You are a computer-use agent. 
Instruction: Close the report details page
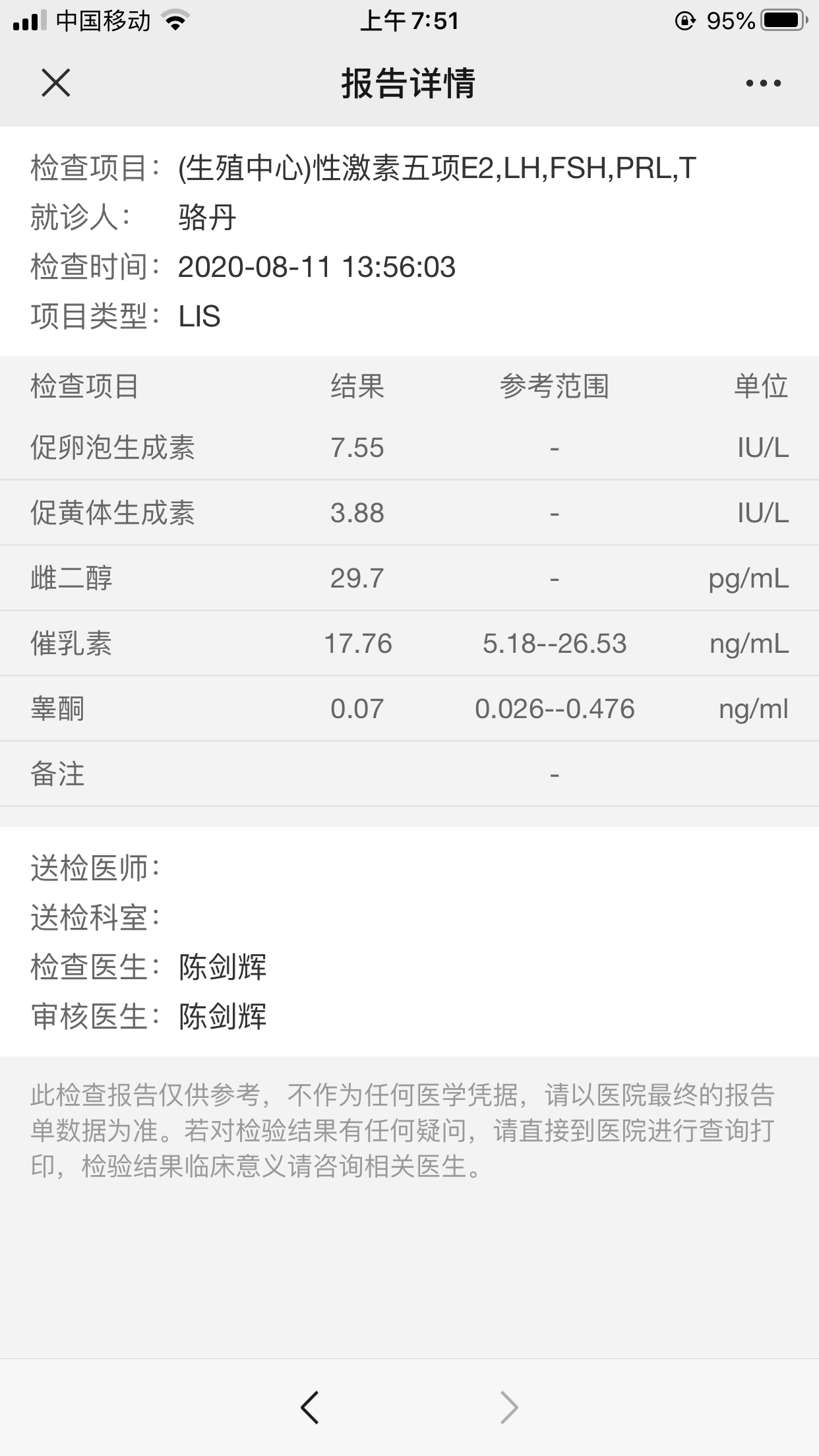56,83
